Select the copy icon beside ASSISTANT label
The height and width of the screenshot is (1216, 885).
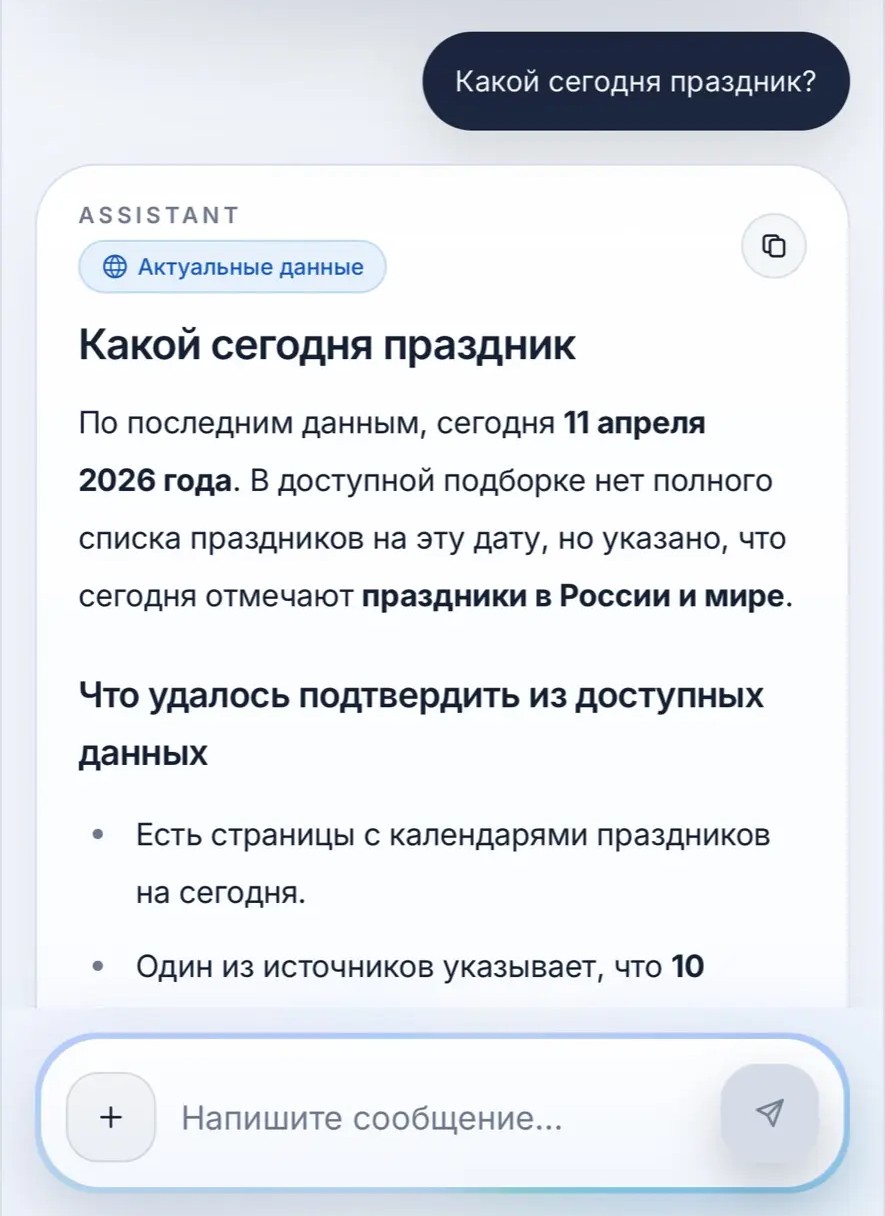(x=772, y=246)
